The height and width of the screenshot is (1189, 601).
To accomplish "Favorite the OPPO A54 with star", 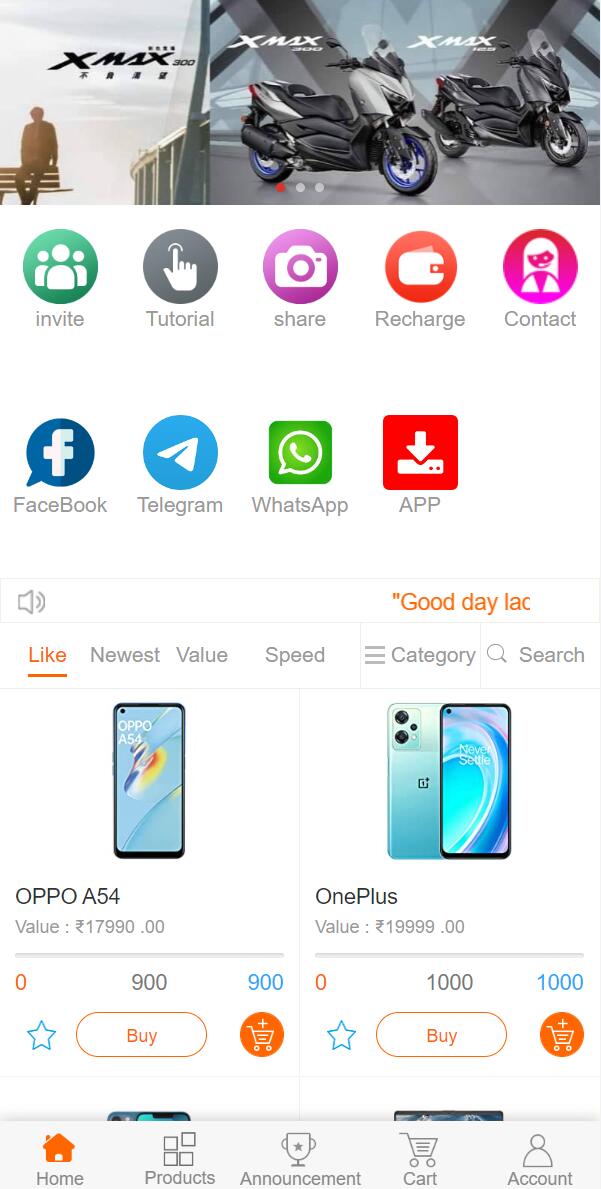I will (x=41, y=1035).
